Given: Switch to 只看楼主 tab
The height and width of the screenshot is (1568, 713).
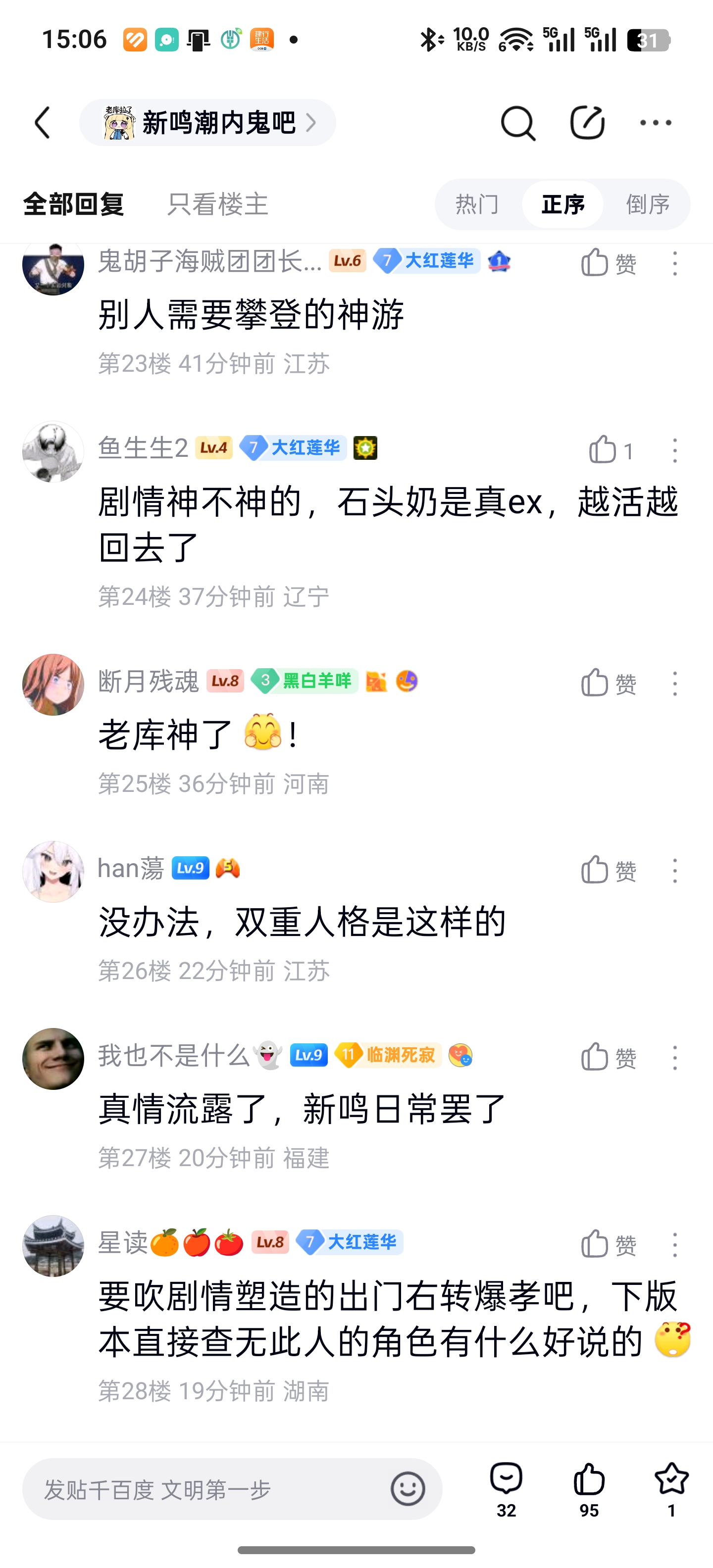Looking at the screenshot, I should [x=217, y=204].
